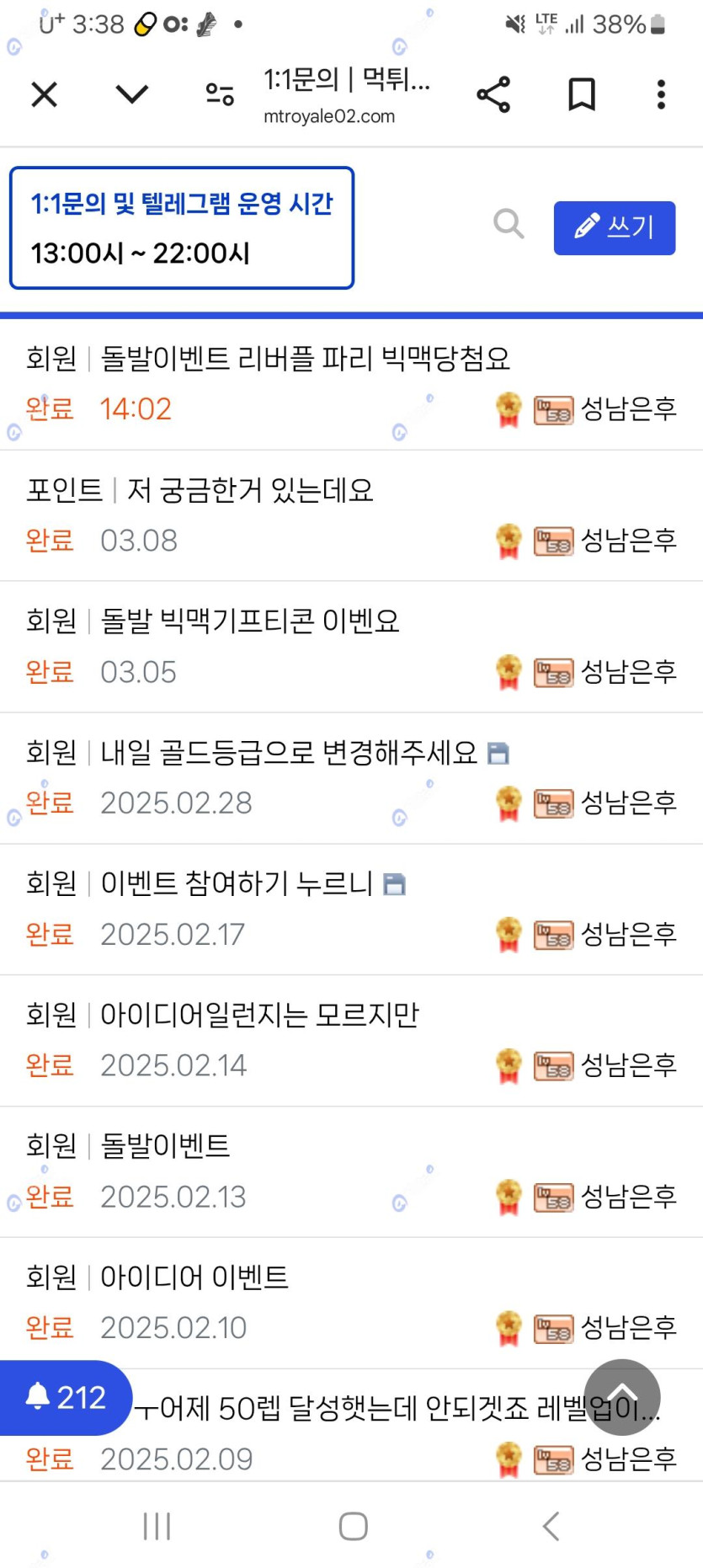
Task: Go back using the system navigation bar
Action: pyautogui.click(x=551, y=1525)
